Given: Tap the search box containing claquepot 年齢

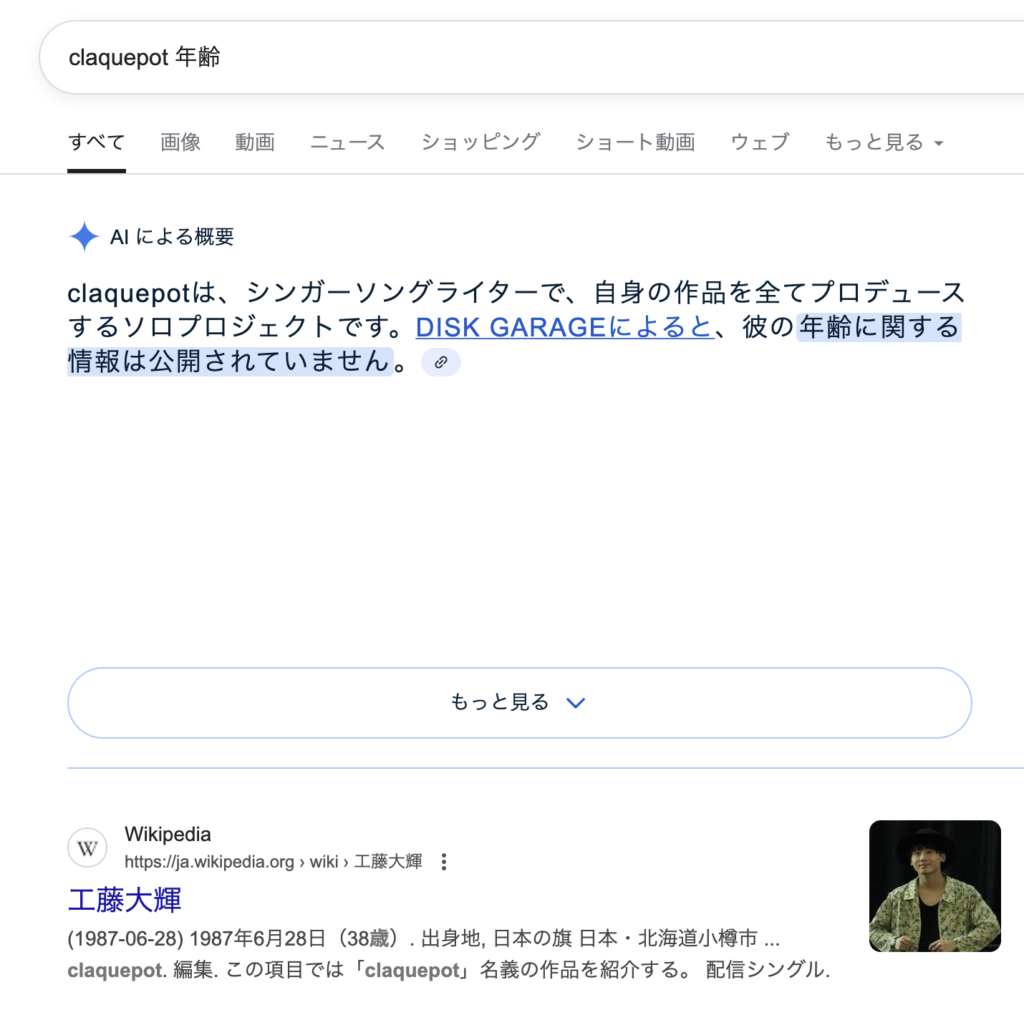Looking at the screenshot, I should pyautogui.click(x=500, y=58).
